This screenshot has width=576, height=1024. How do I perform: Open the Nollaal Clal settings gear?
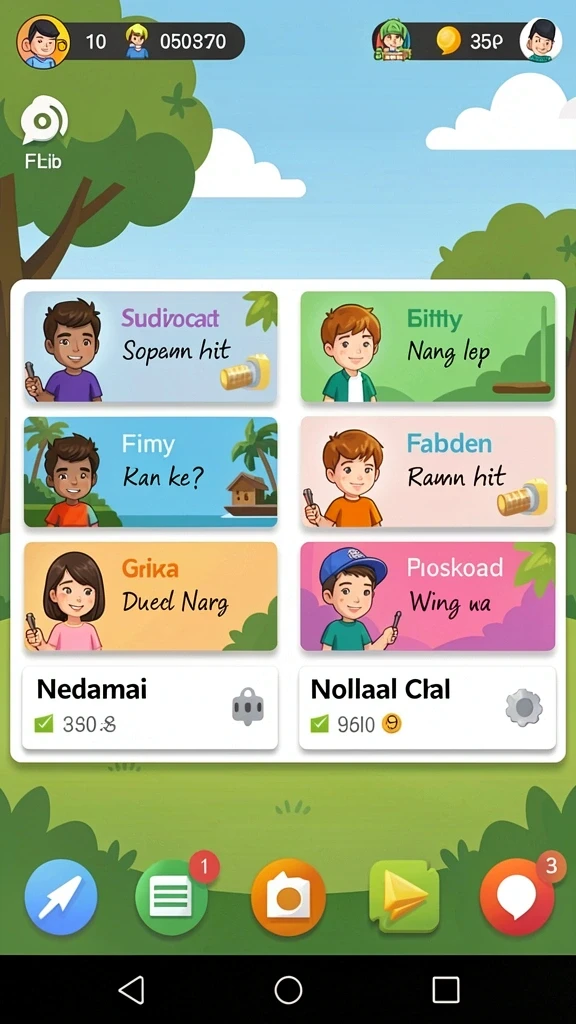point(524,707)
